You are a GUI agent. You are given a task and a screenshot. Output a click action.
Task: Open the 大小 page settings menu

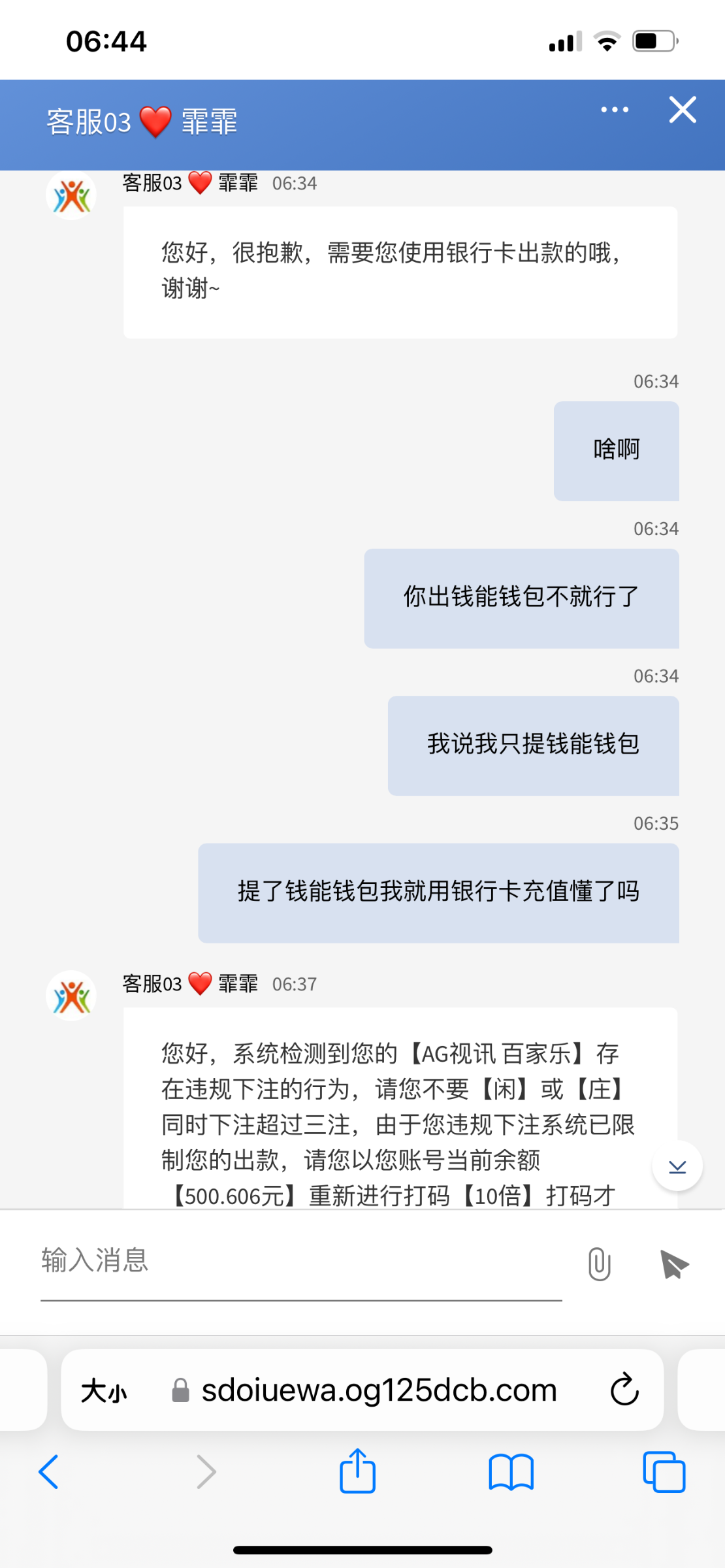pos(105,1390)
